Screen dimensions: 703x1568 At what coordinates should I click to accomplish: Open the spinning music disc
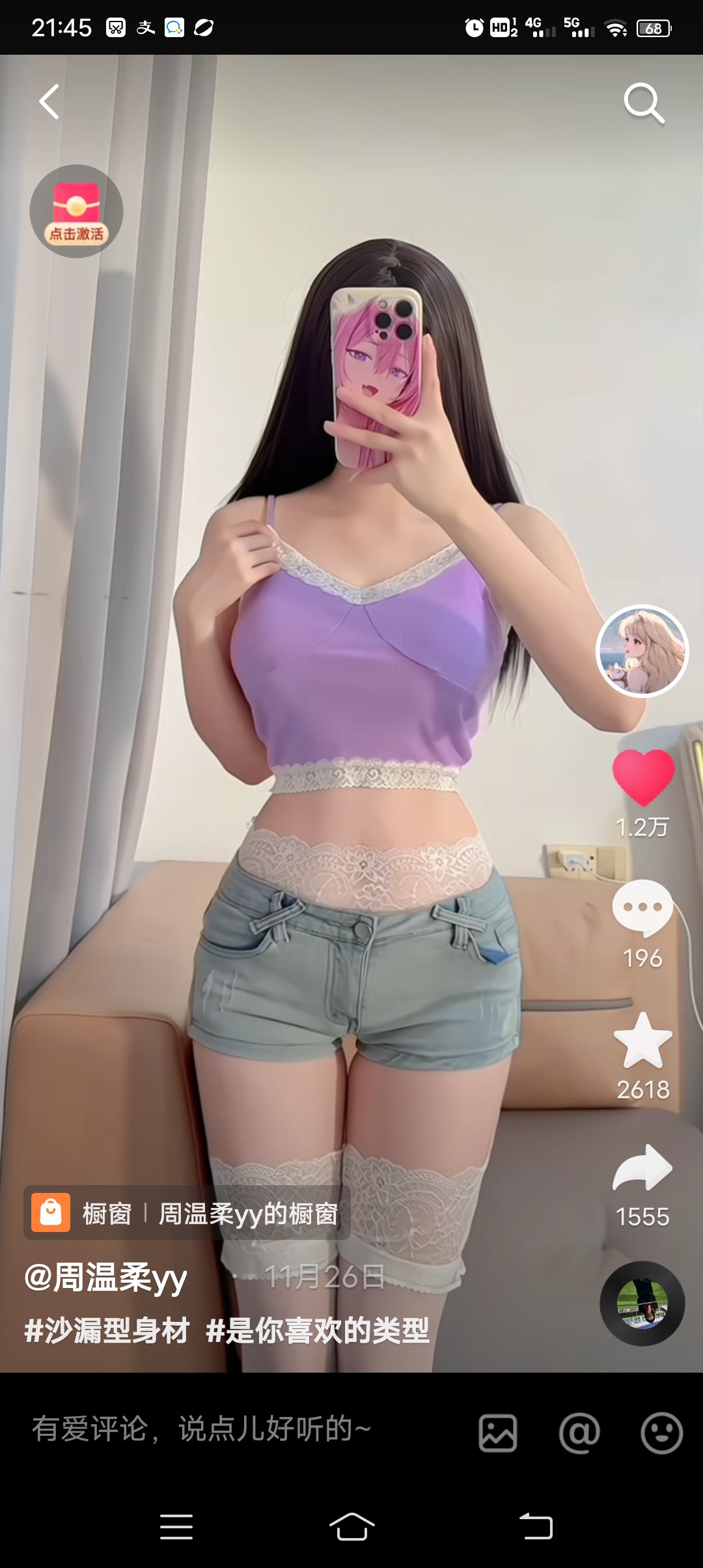[x=642, y=1304]
